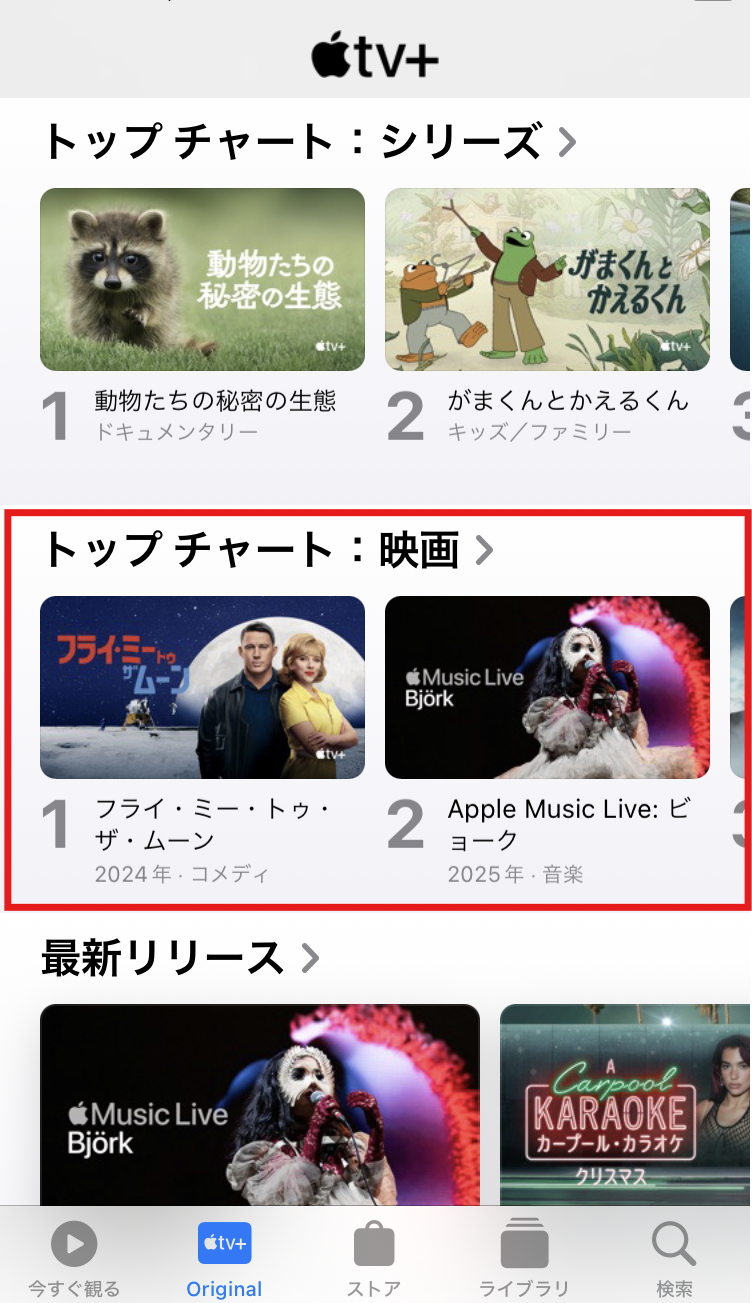Screen dimensions: 752x1303
Task: Open 動物たちの秘密の生態 series card
Action: (202, 280)
